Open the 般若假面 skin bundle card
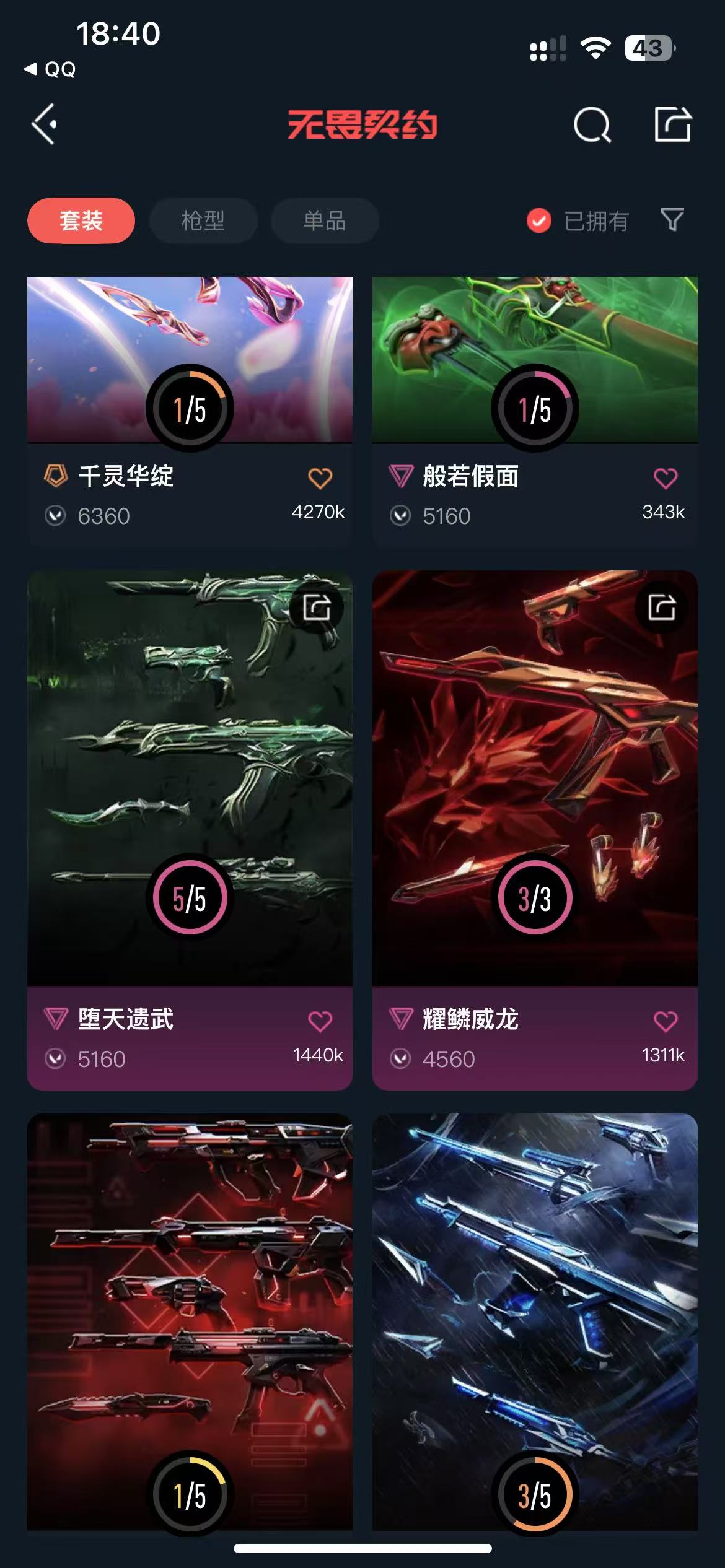This screenshot has height=1568, width=725. (x=534, y=359)
